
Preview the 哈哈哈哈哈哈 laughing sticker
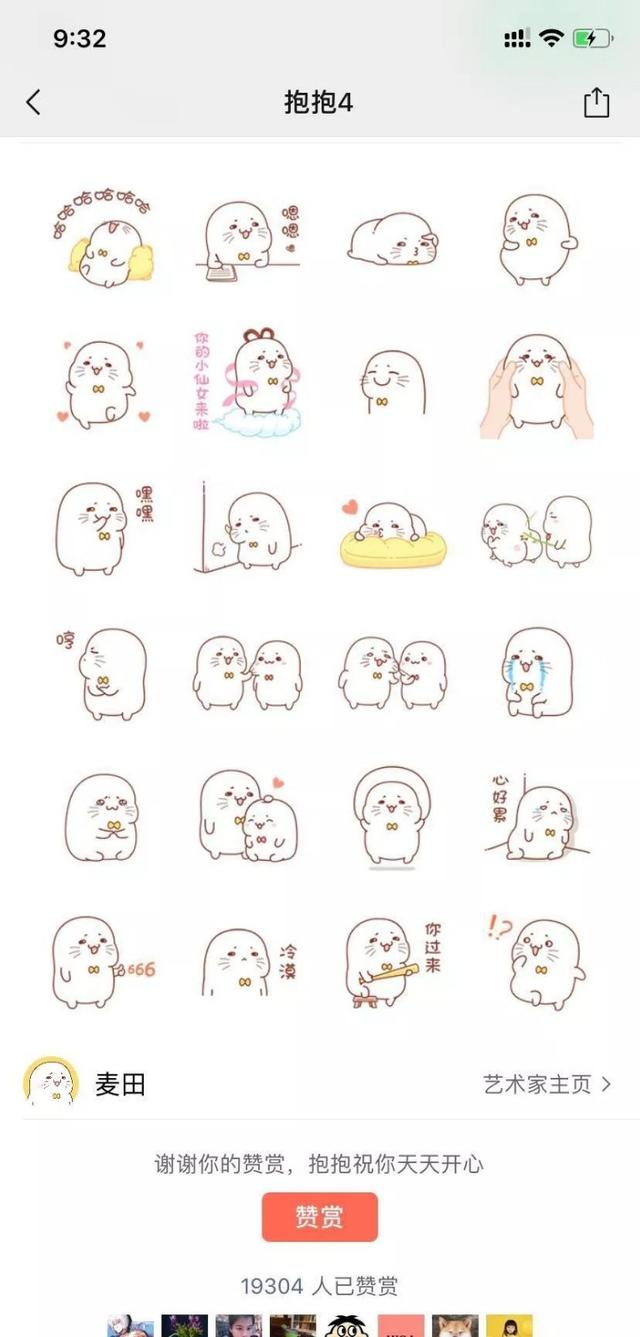pos(102,238)
